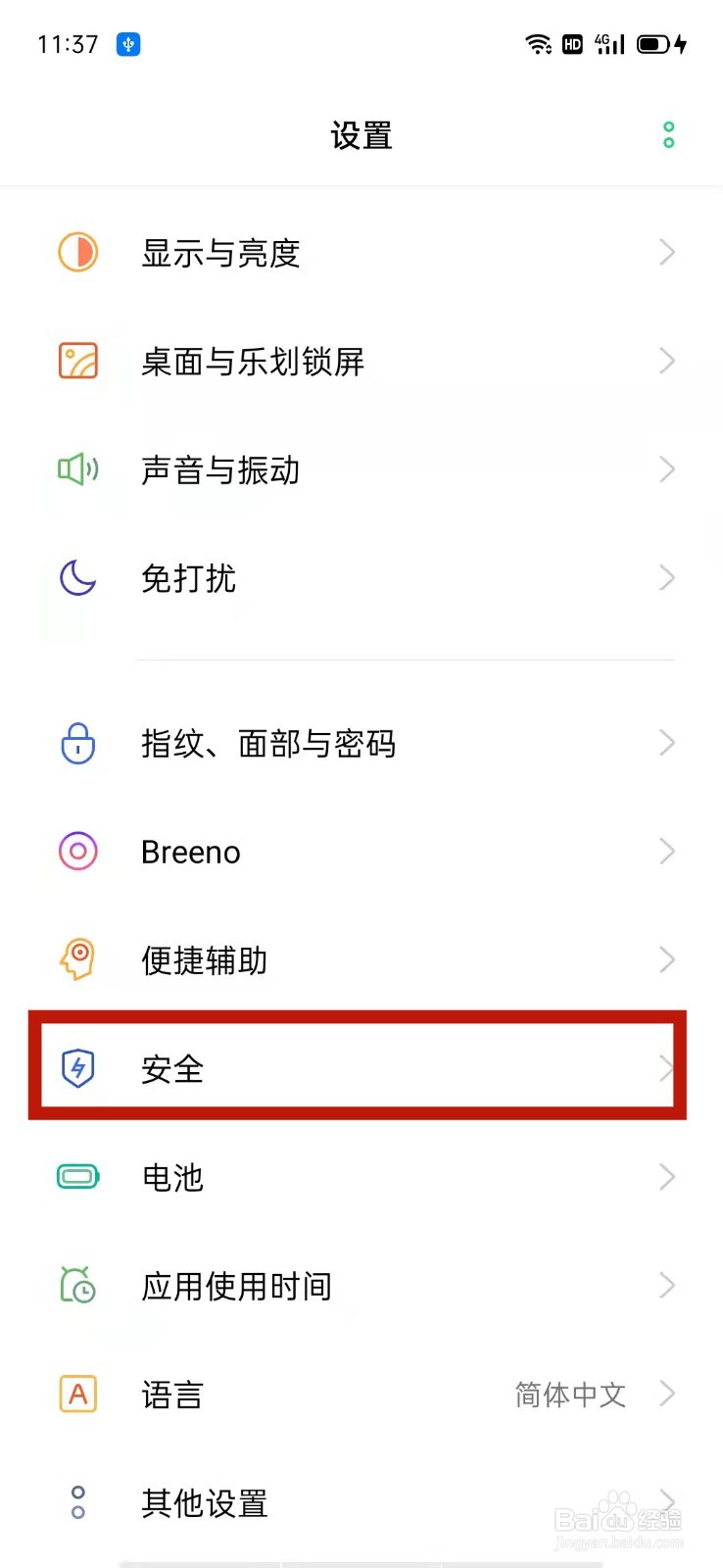Select the 电池 battery icon
This screenshot has height=1568, width=723.
tap(77, 1177)
